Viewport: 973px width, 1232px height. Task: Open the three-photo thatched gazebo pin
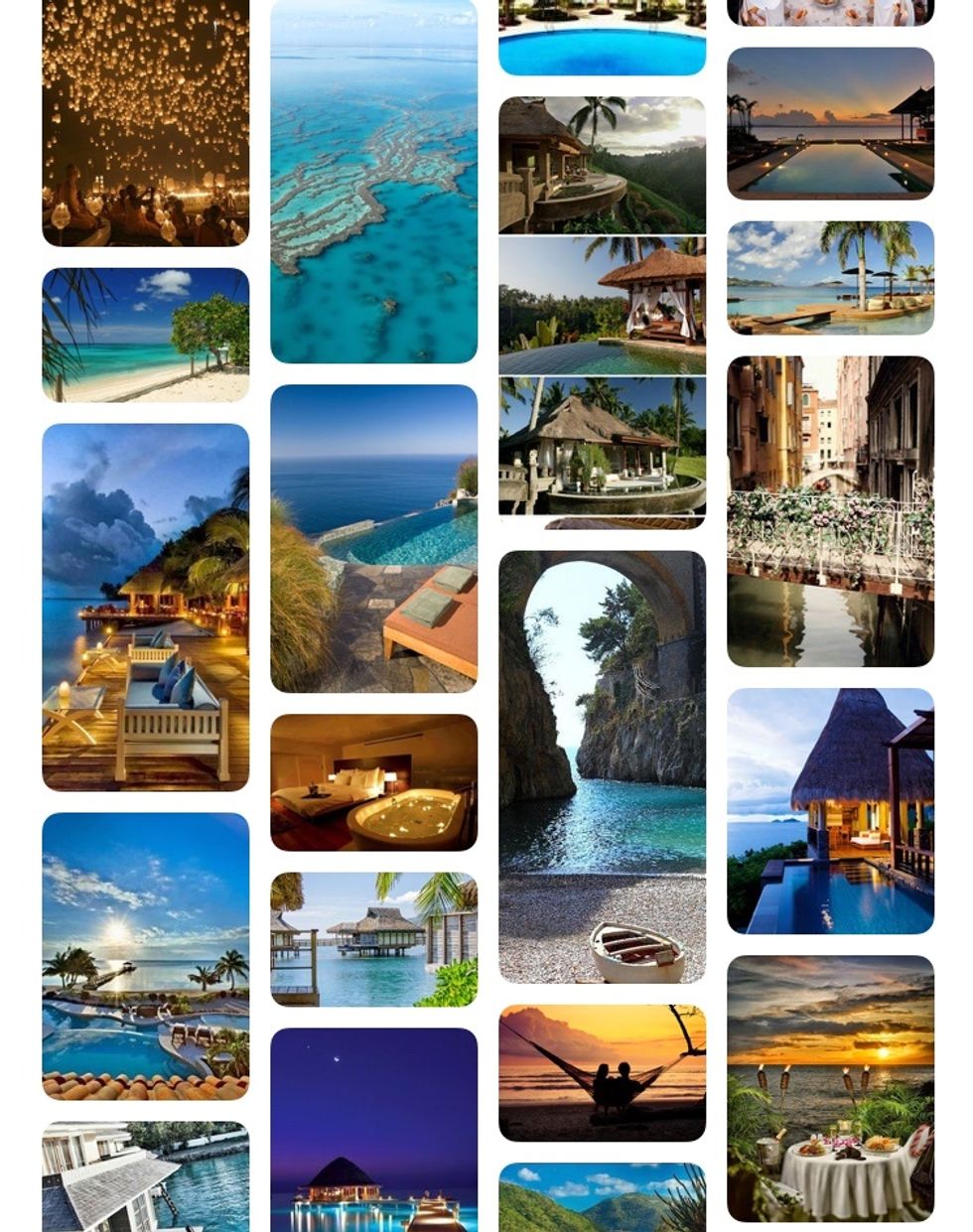pyautogui.click(x=602, y=311)
